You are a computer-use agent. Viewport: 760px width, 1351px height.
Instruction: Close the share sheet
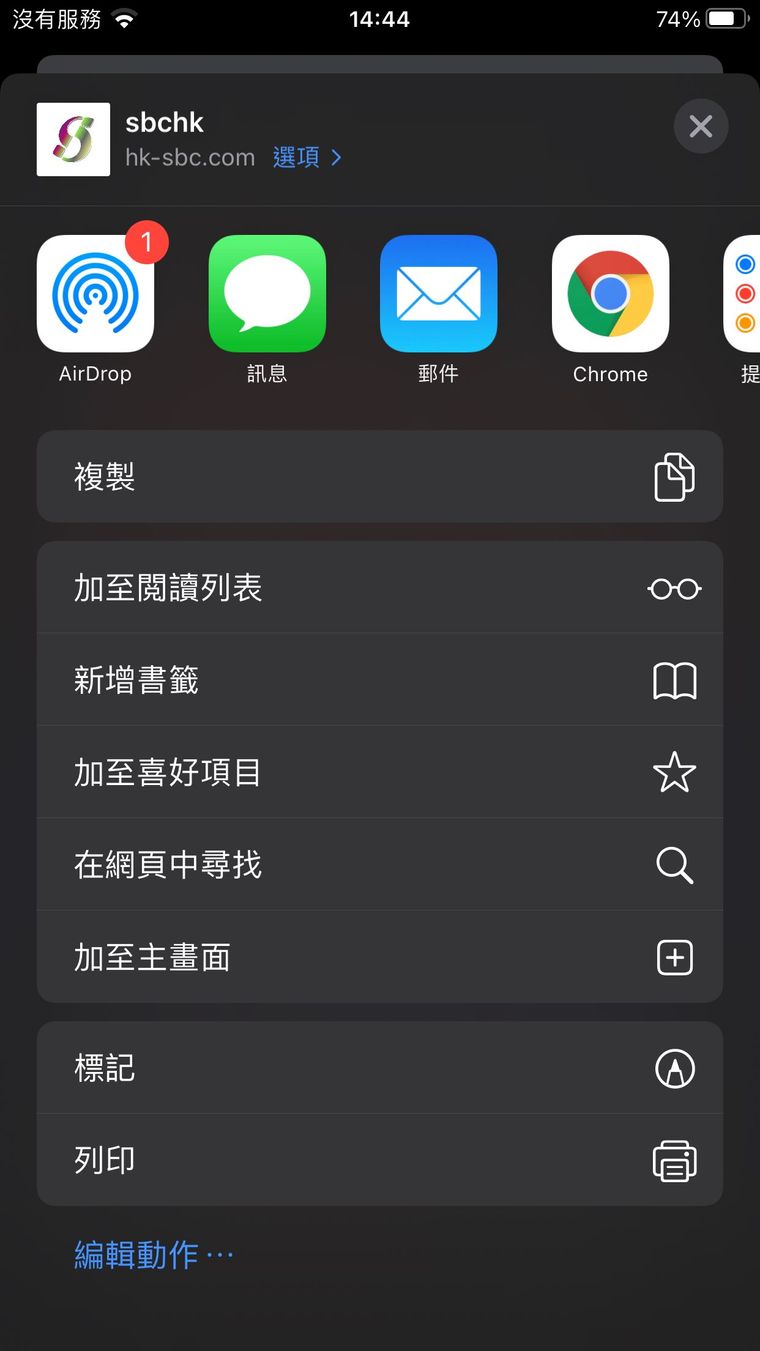pos(700,127)
